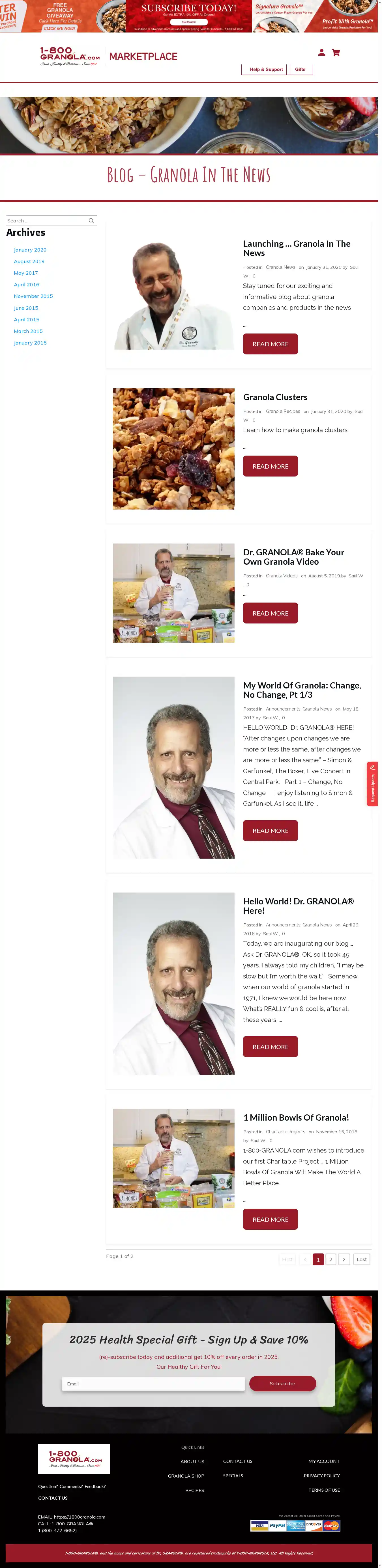Read more of 1 Million Bowls Of Granola
The height and width of the screenshot is (1568, 382).
pyautogui.click(x=271, y=1220)
